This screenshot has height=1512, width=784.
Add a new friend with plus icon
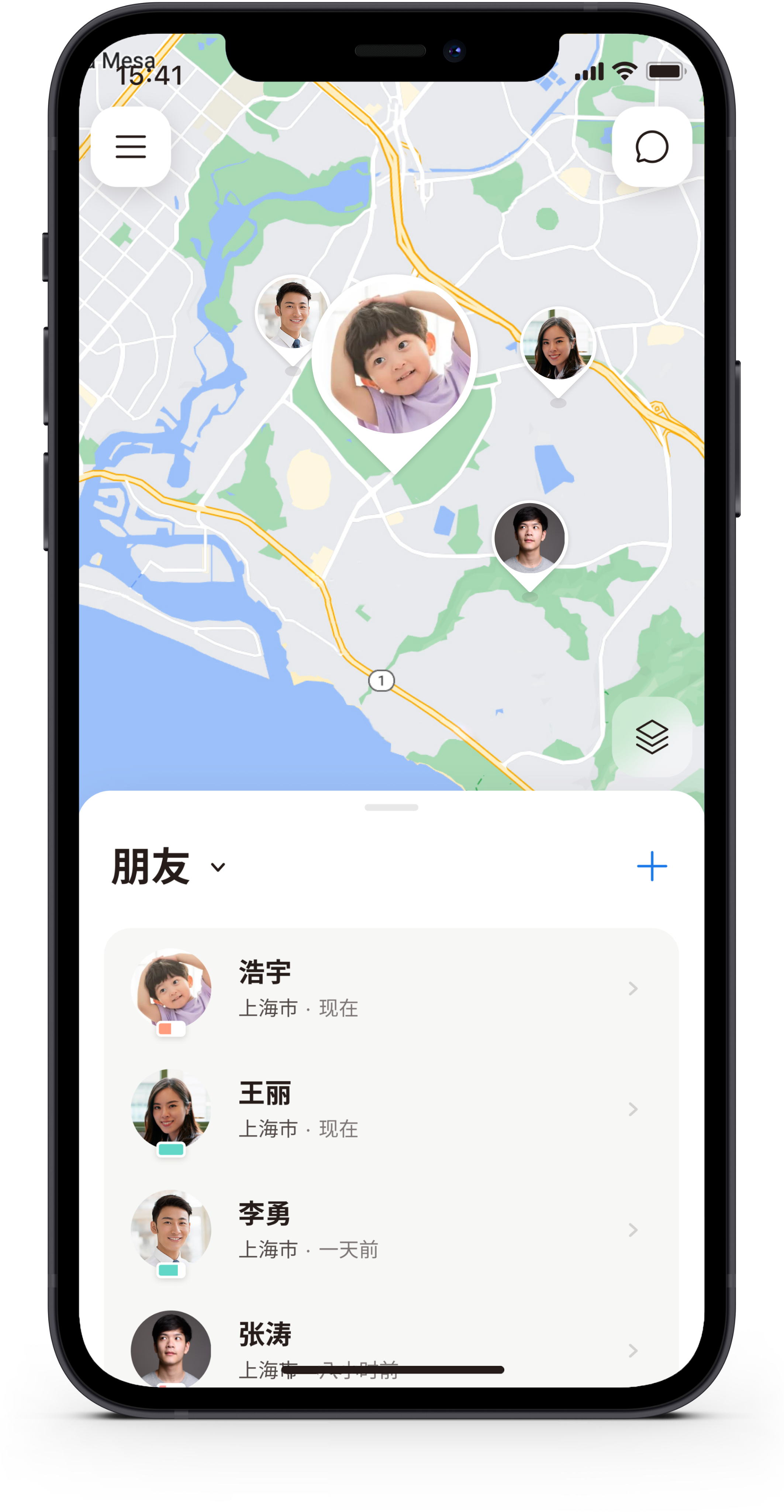click(652, 866)
